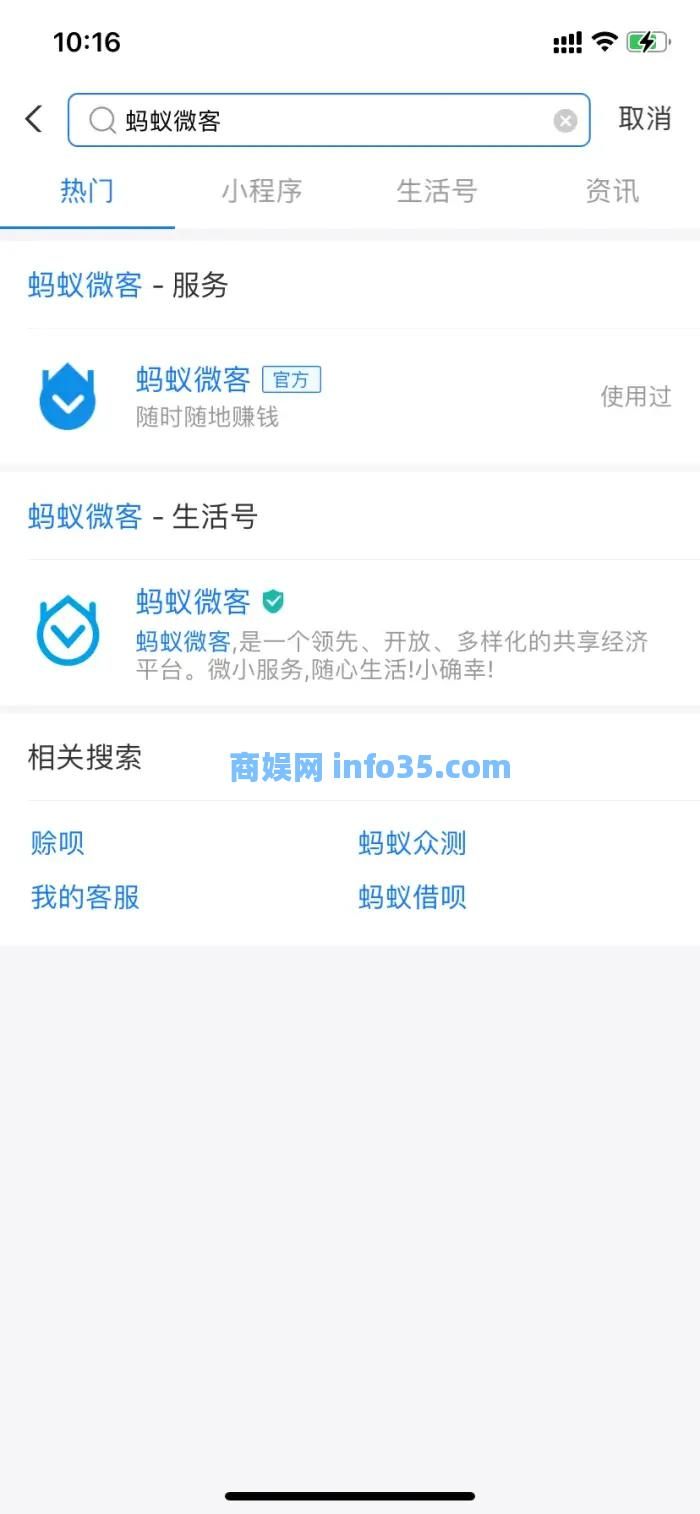Search related term 我的客服
Image resolution: width=700 pixels, height=1514 pixels.
point(85,897)
